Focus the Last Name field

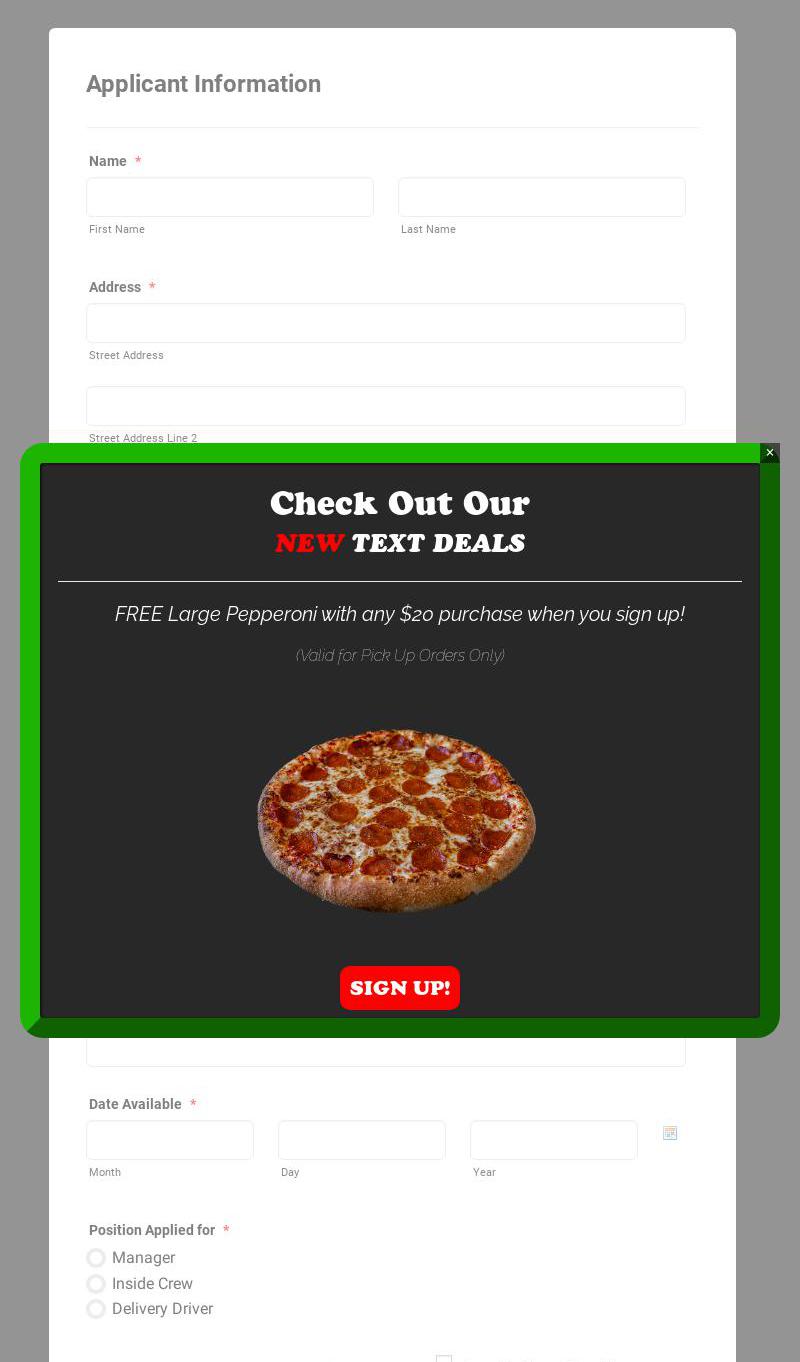[542, 198]
